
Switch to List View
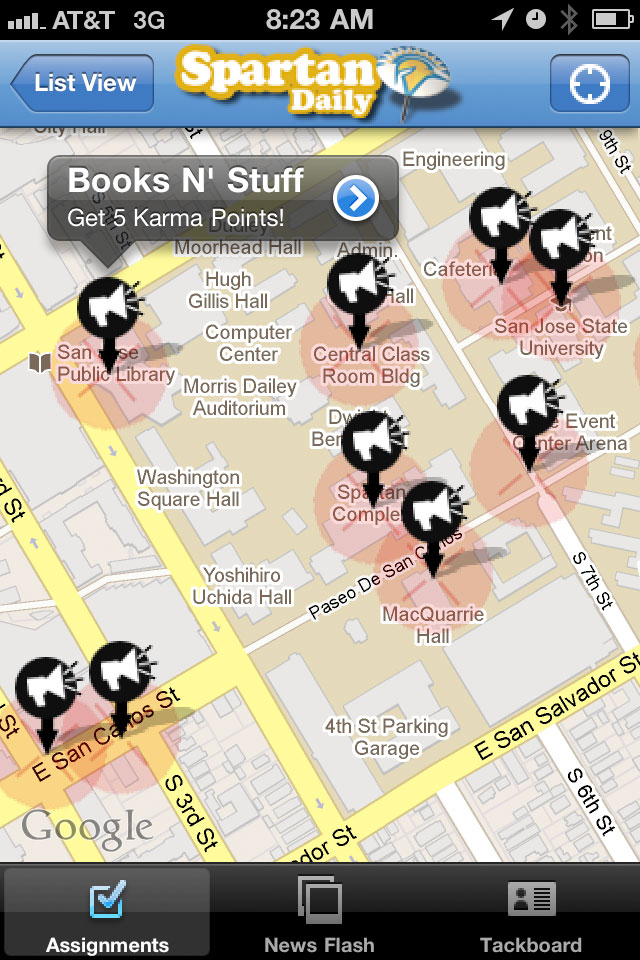click(83, 83)
